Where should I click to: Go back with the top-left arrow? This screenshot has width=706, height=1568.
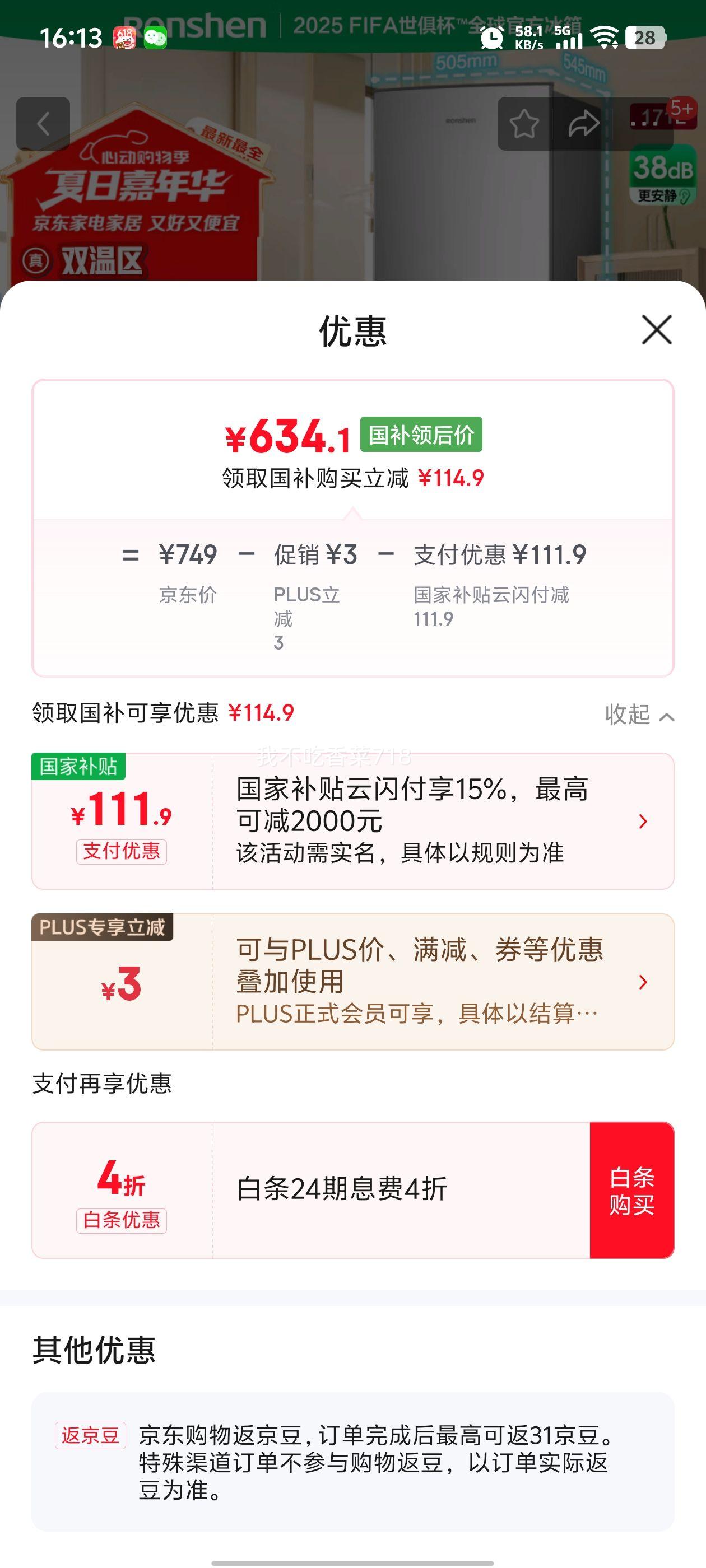43,124
